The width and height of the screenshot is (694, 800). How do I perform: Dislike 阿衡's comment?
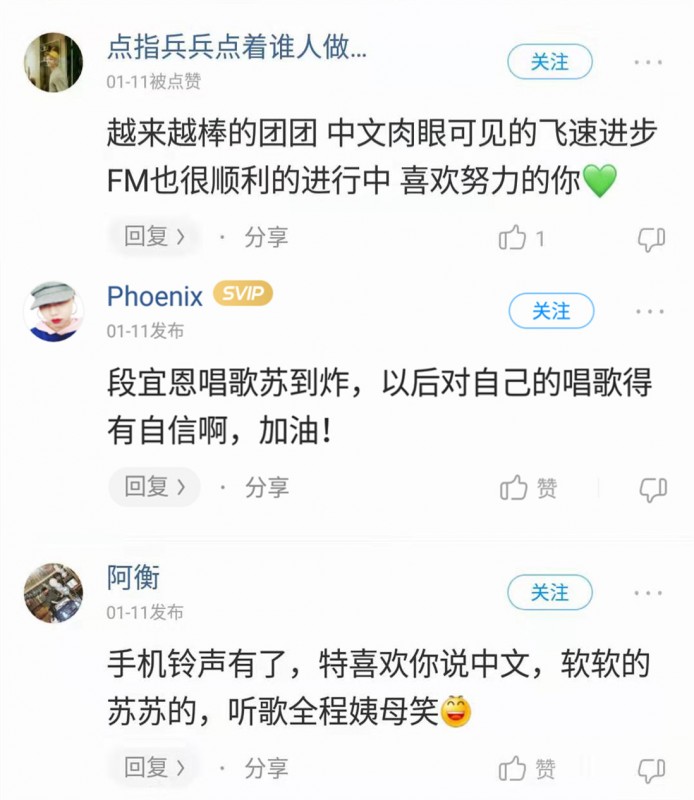pyautogui.click(x=652, y=769)
